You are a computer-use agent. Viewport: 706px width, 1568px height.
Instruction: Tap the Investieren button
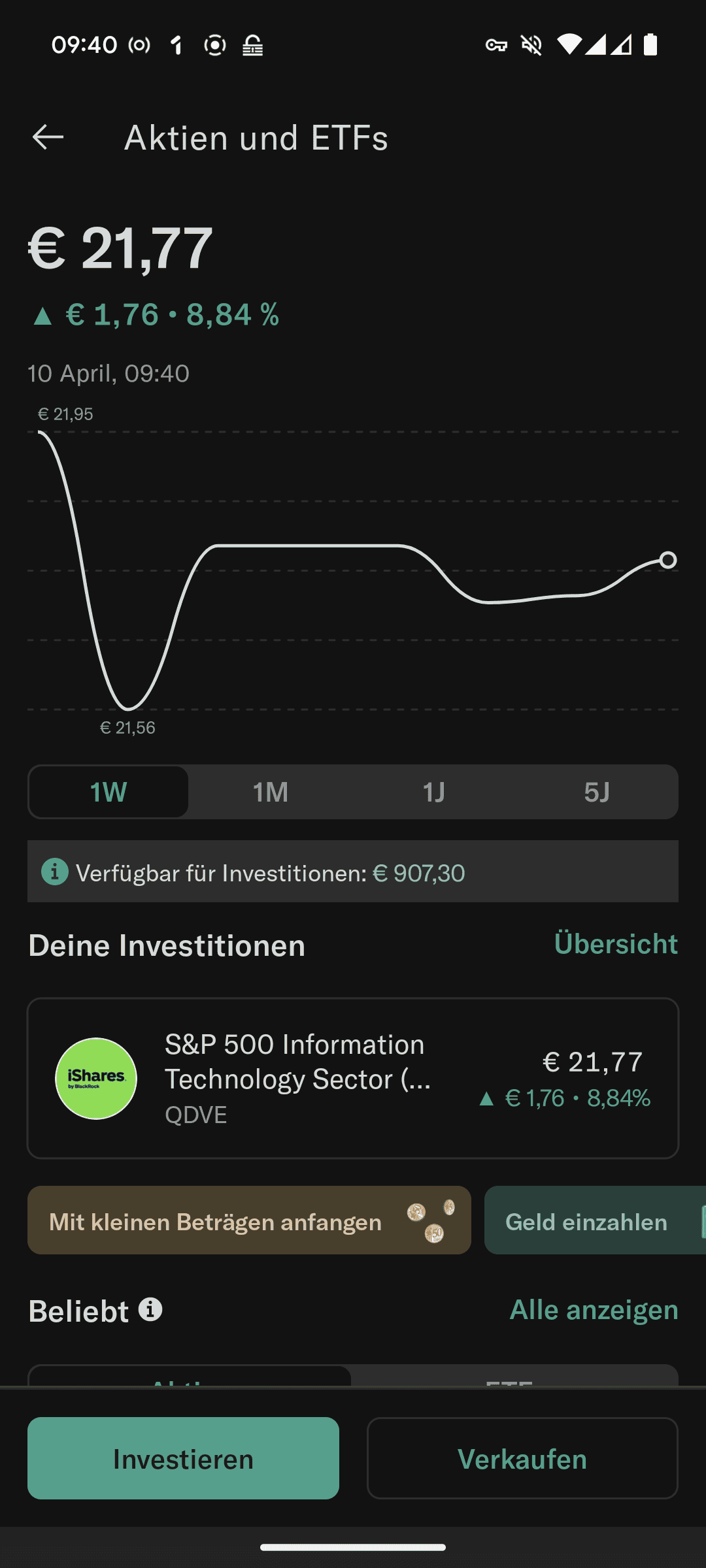click(183, 1458)
